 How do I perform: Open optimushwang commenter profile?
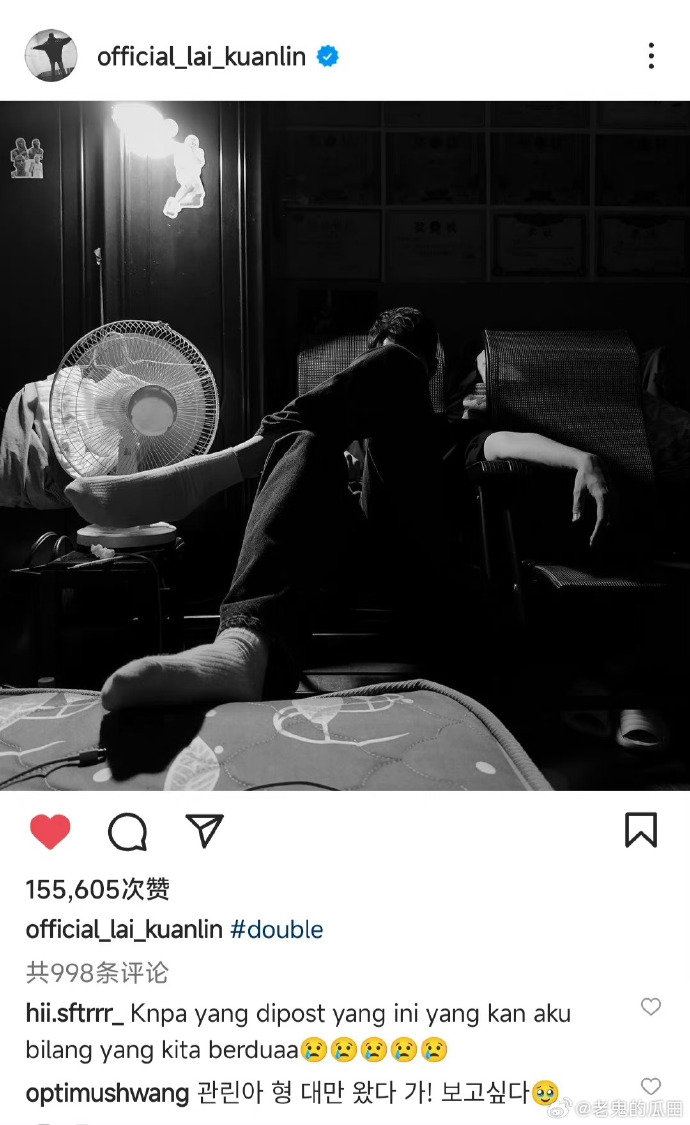(x=107, y=1093)
